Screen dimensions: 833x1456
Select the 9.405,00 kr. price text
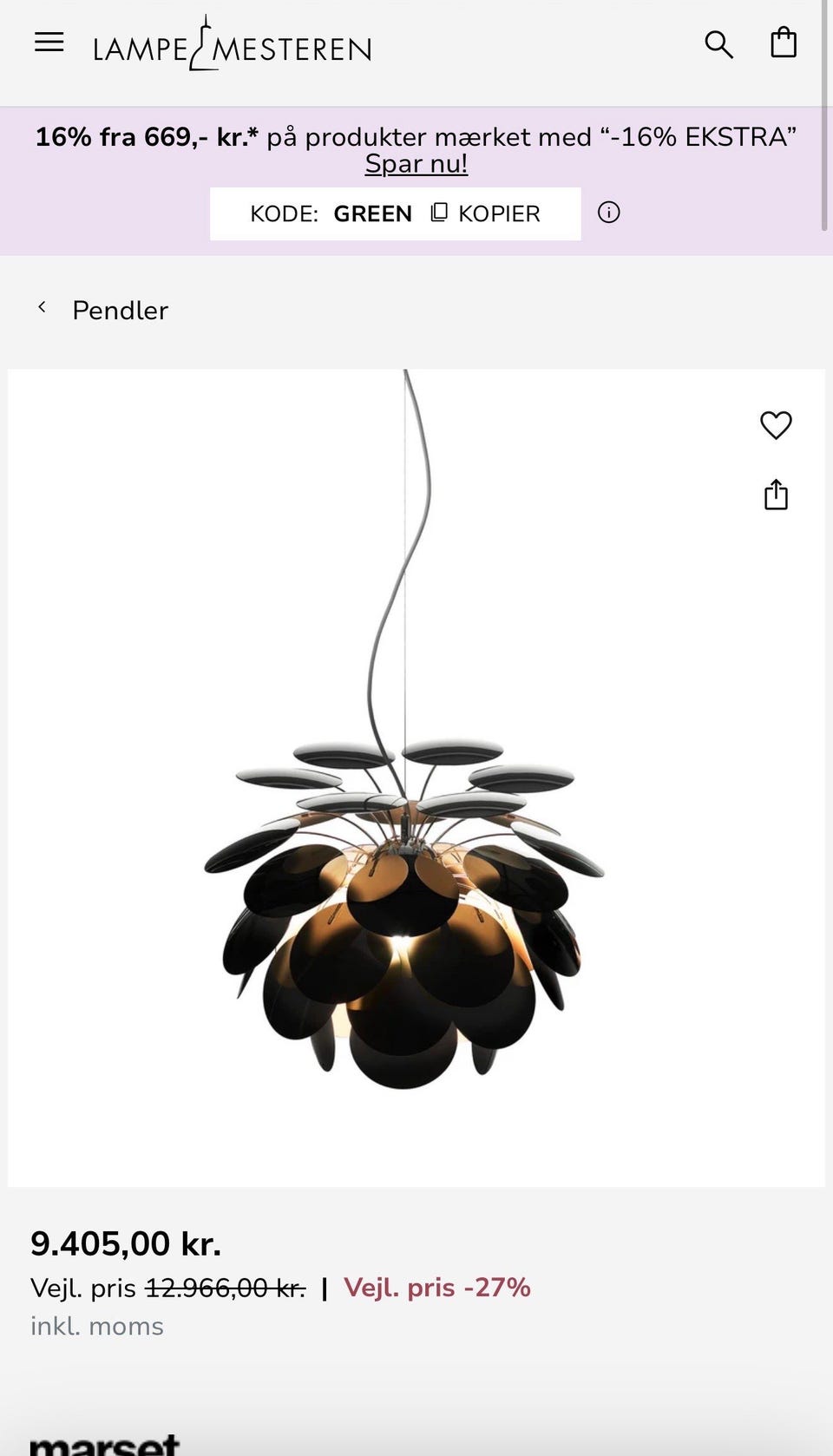(x=126, y=1243)
